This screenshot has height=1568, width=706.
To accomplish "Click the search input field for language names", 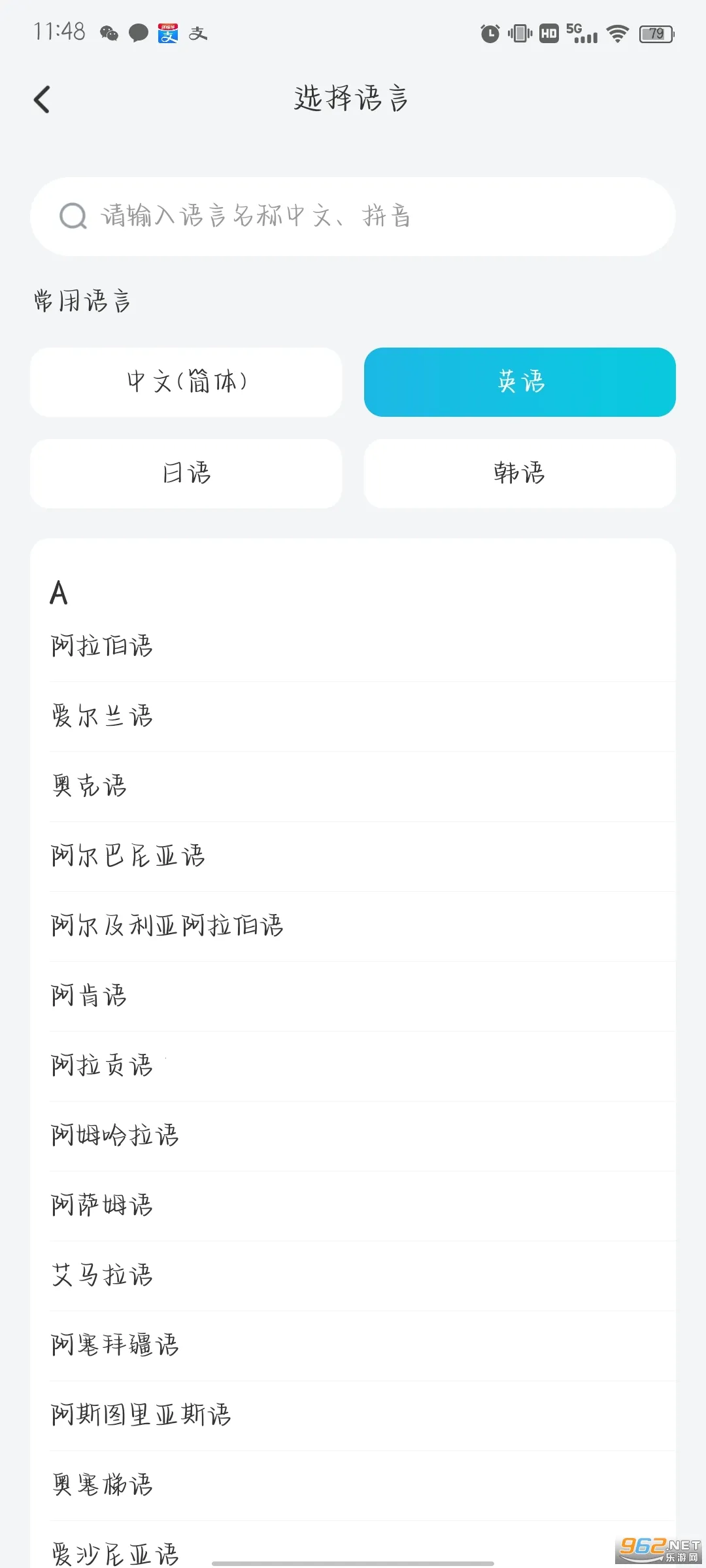I will click(353, 216).
